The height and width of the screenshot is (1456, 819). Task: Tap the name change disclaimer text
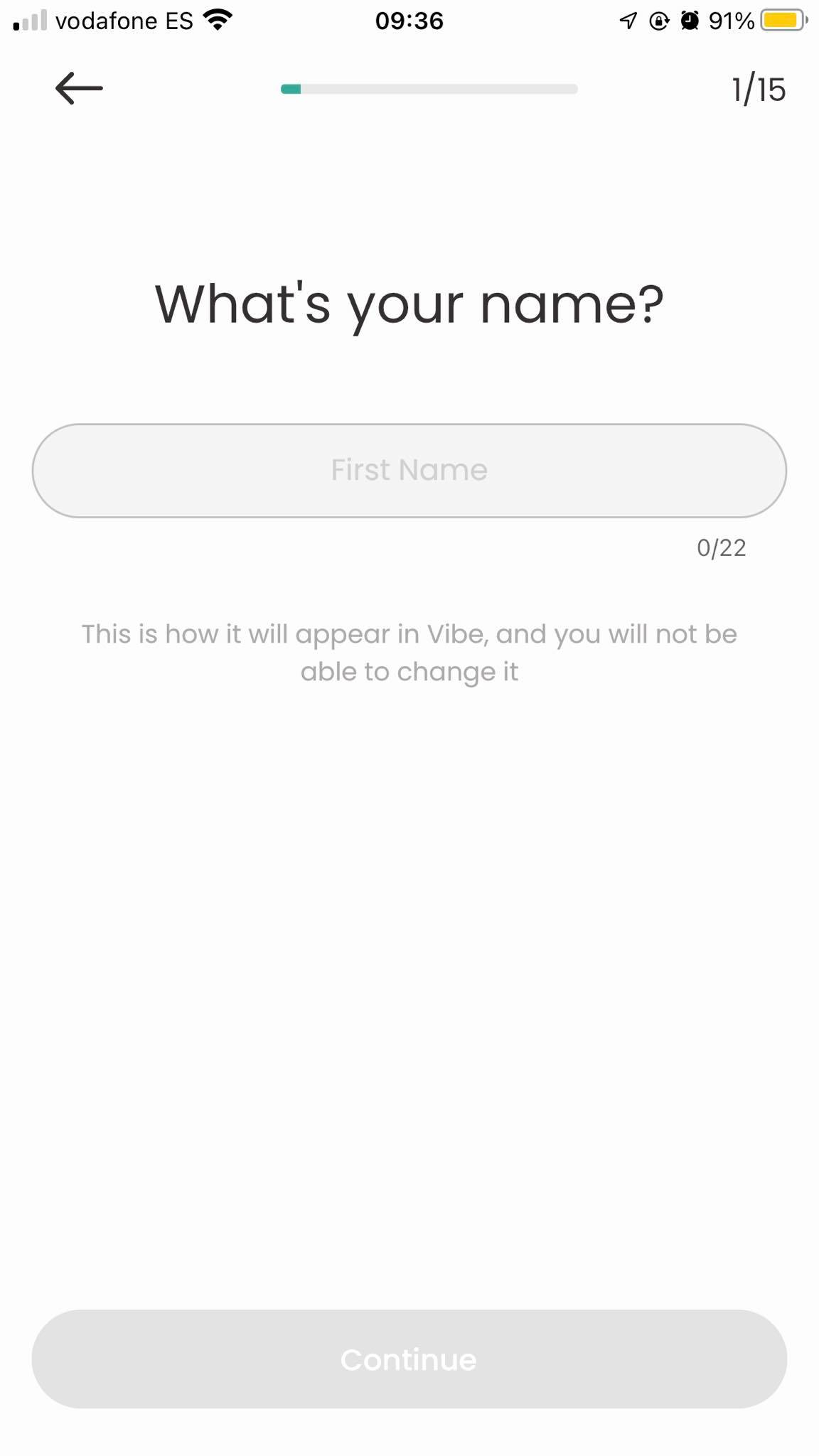click(409, 651)
